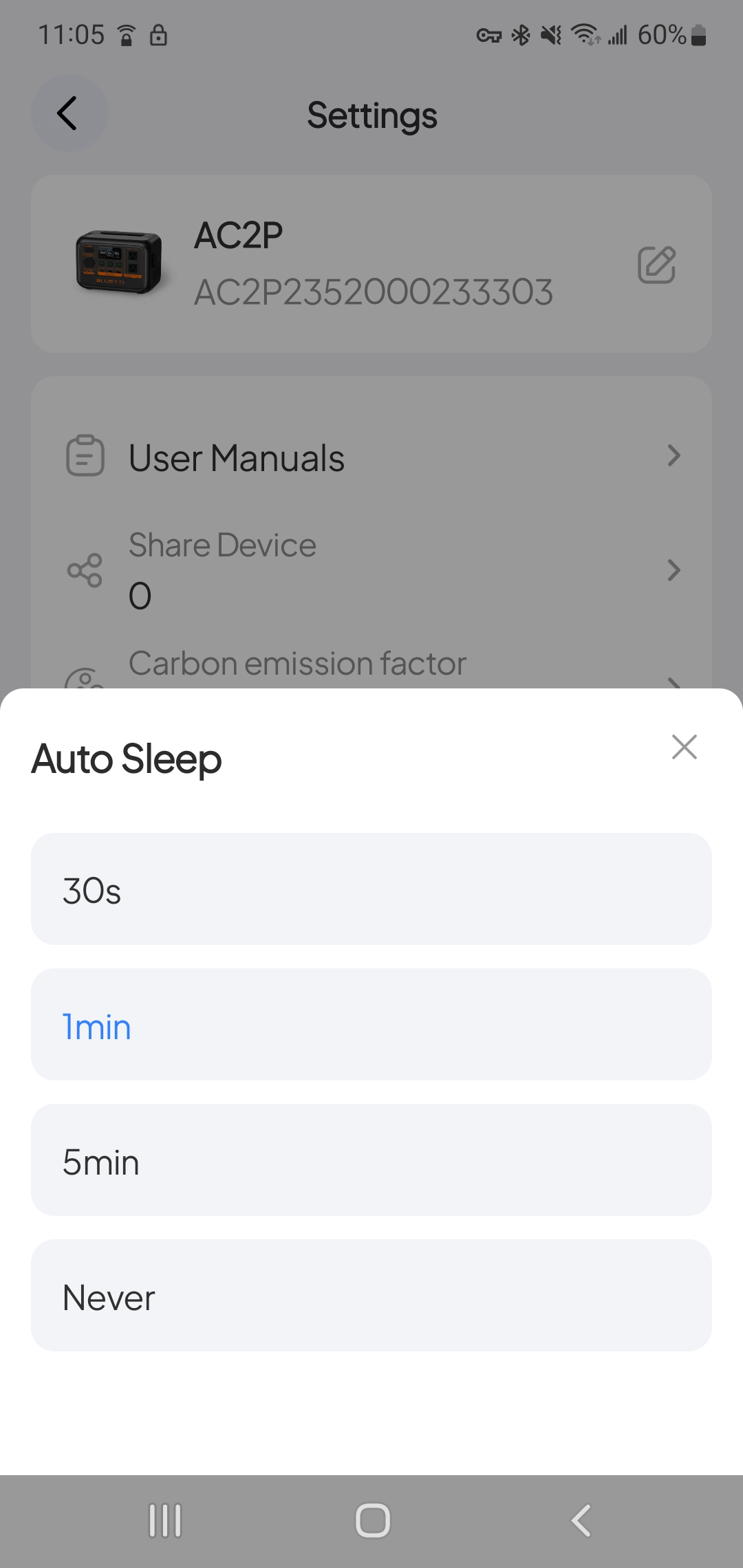Set auto sleep to 5min
The width and height of the screenshot is (743, 1568).
(371, 1160)
